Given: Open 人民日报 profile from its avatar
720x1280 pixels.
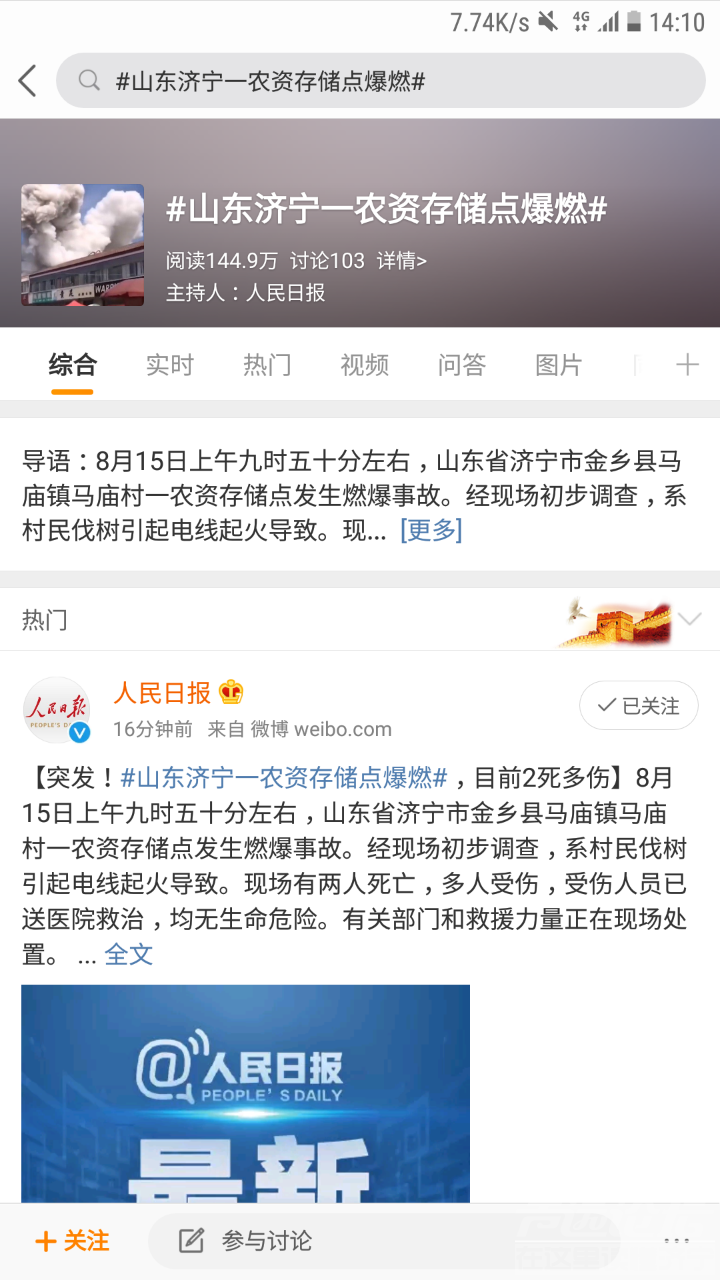Looking at the screenshot, I should 56,710.
